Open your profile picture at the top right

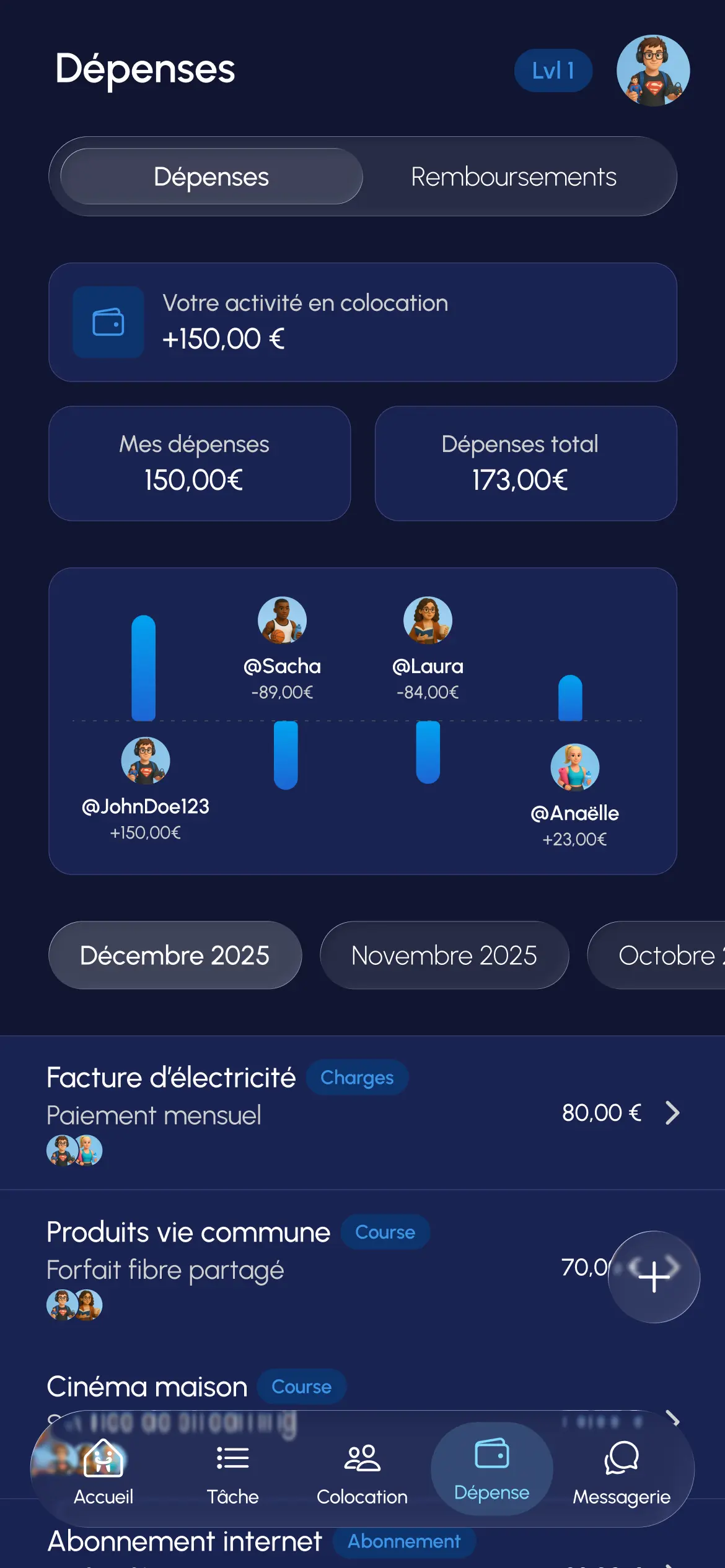tap(654, 71)
